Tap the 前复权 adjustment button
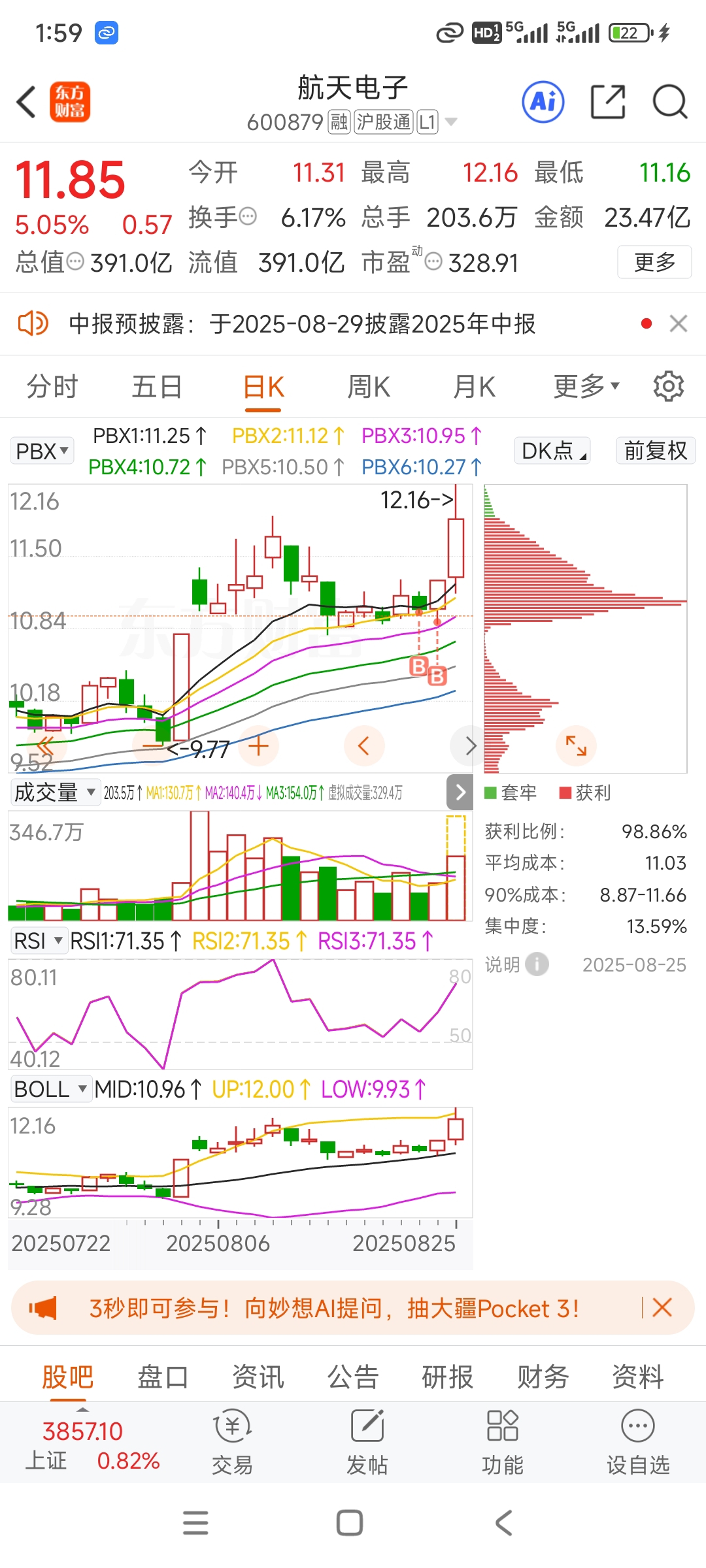 click(656, 451)
